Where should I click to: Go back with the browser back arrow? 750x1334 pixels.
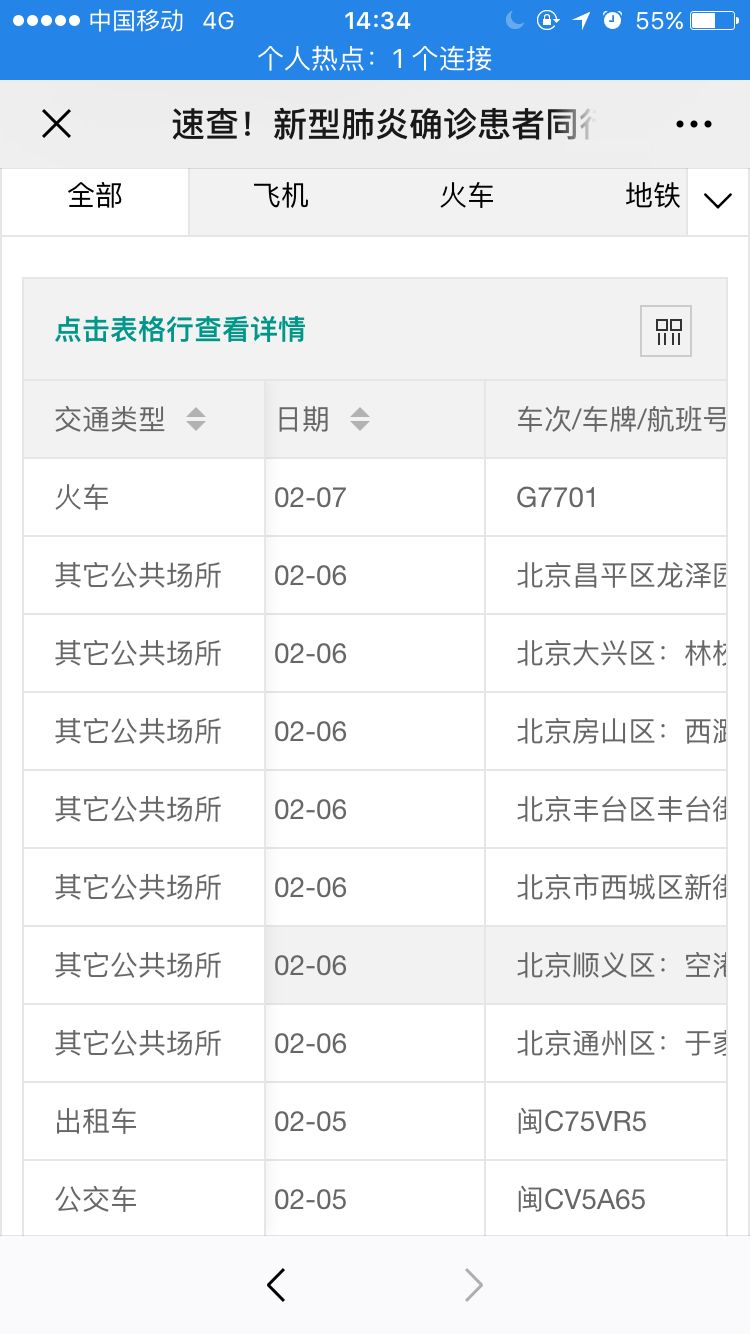point(277,1285)
